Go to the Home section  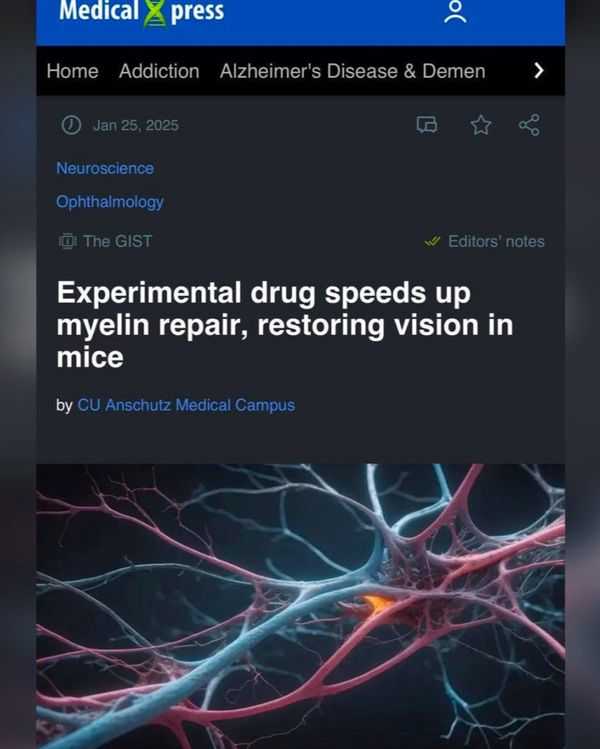72,71
